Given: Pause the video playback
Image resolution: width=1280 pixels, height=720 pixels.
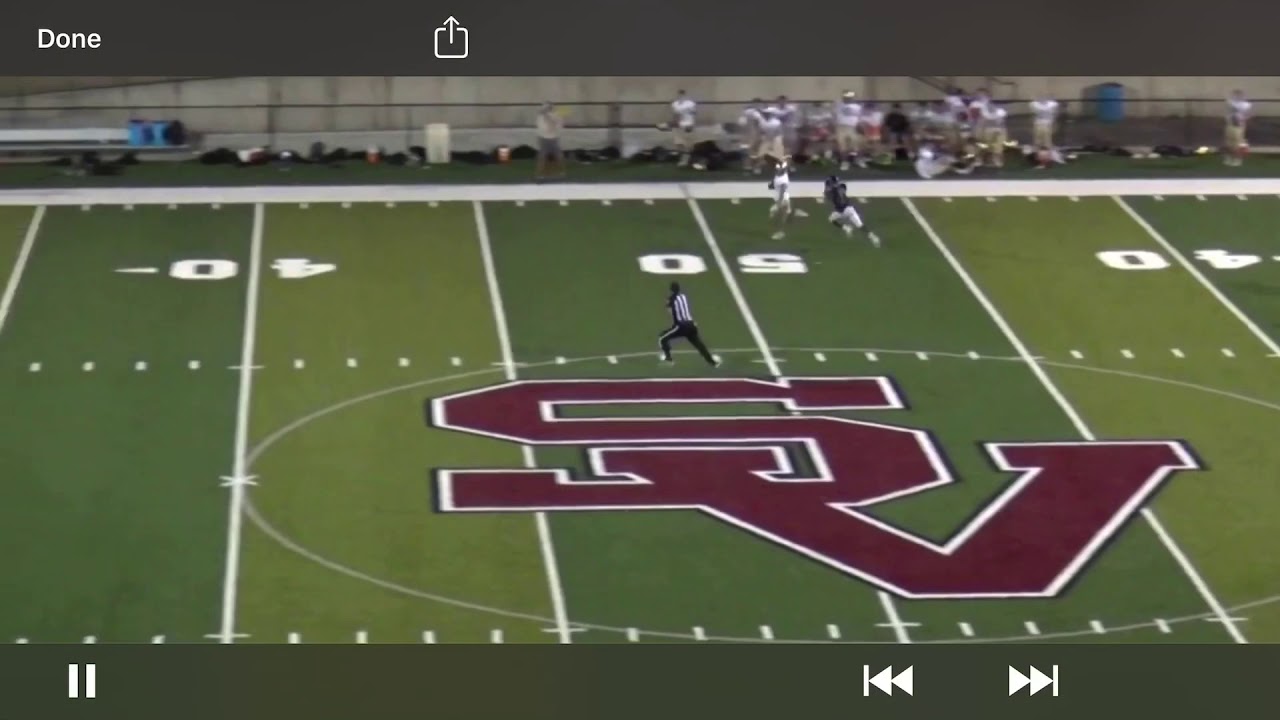Looking at the screenshot, I should click(82, 681).
